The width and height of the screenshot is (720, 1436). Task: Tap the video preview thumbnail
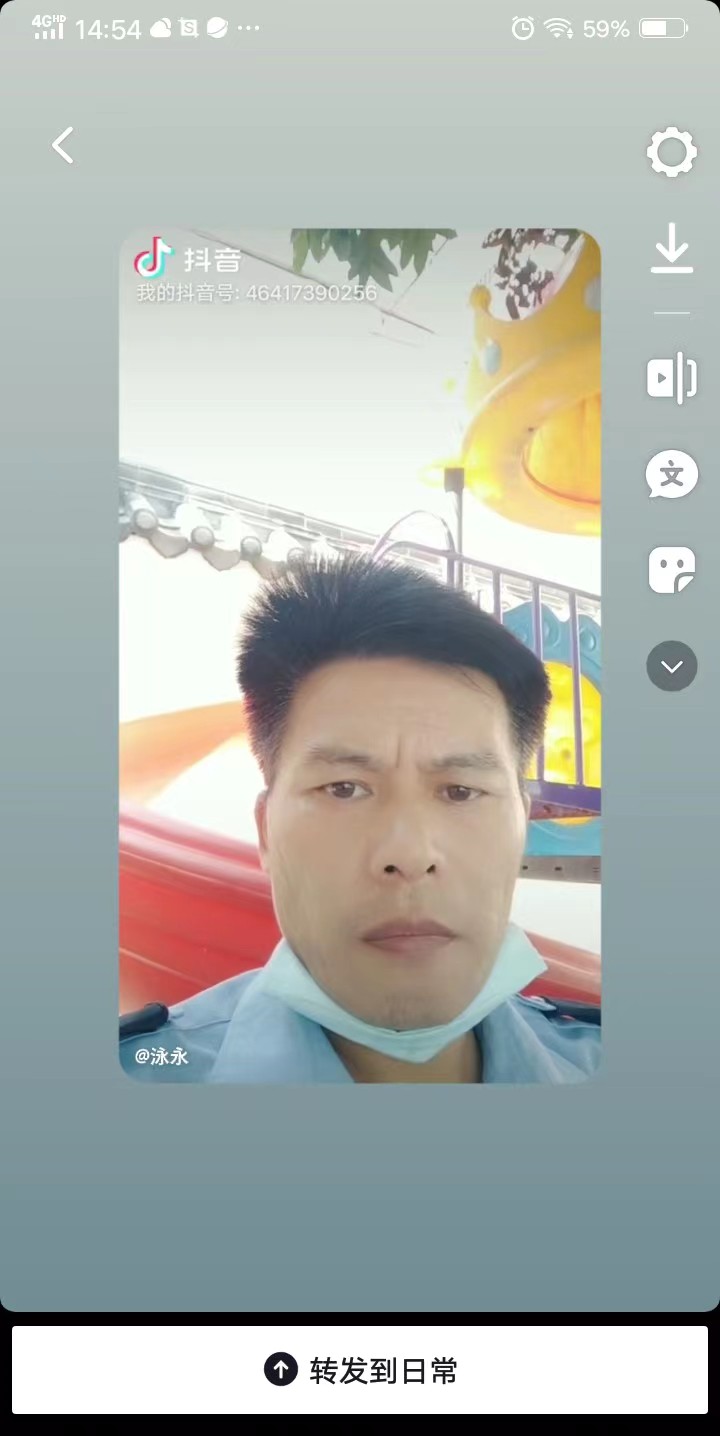point(360,655)
